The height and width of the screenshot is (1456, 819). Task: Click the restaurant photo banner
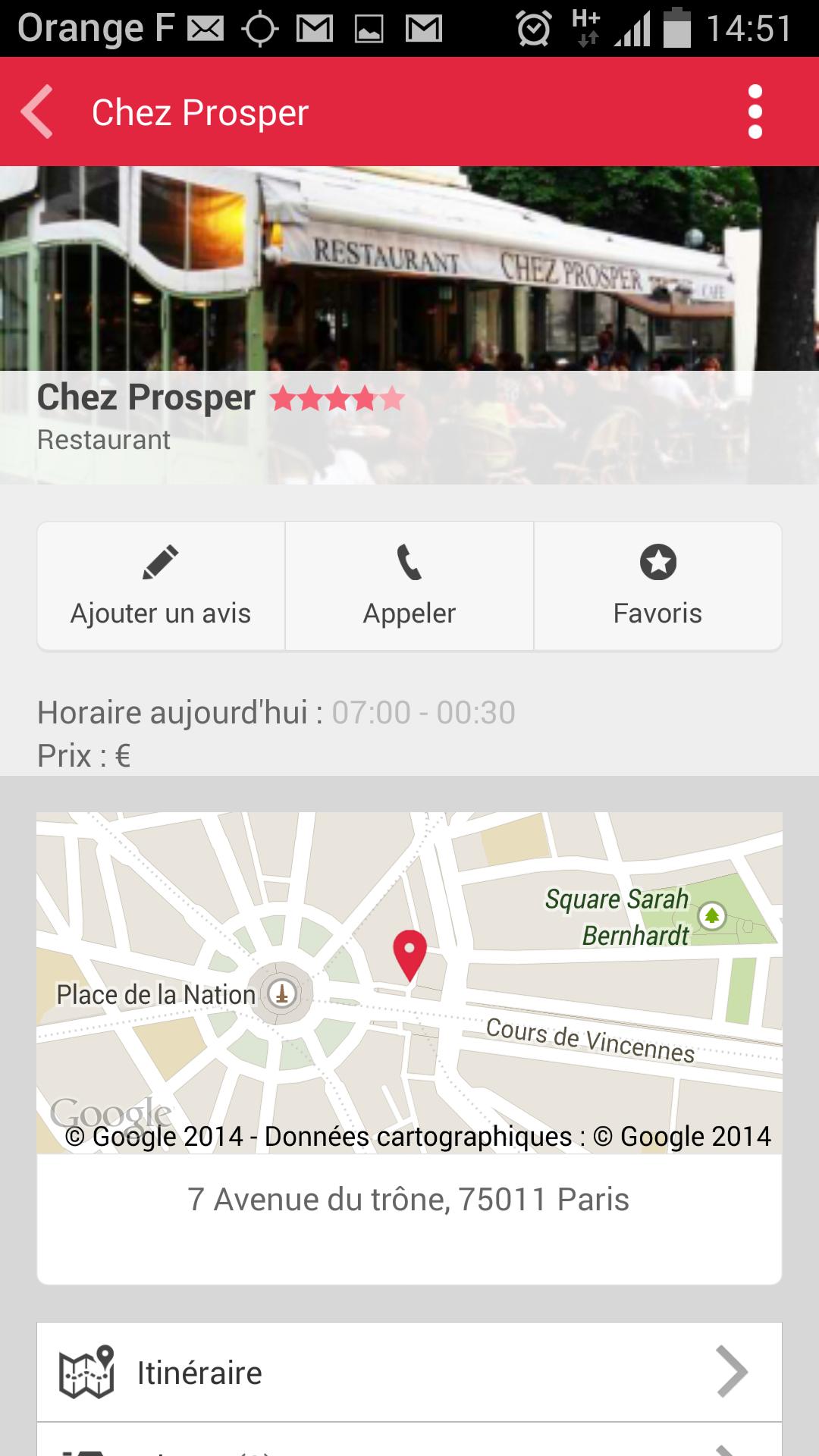coord(409,265)
